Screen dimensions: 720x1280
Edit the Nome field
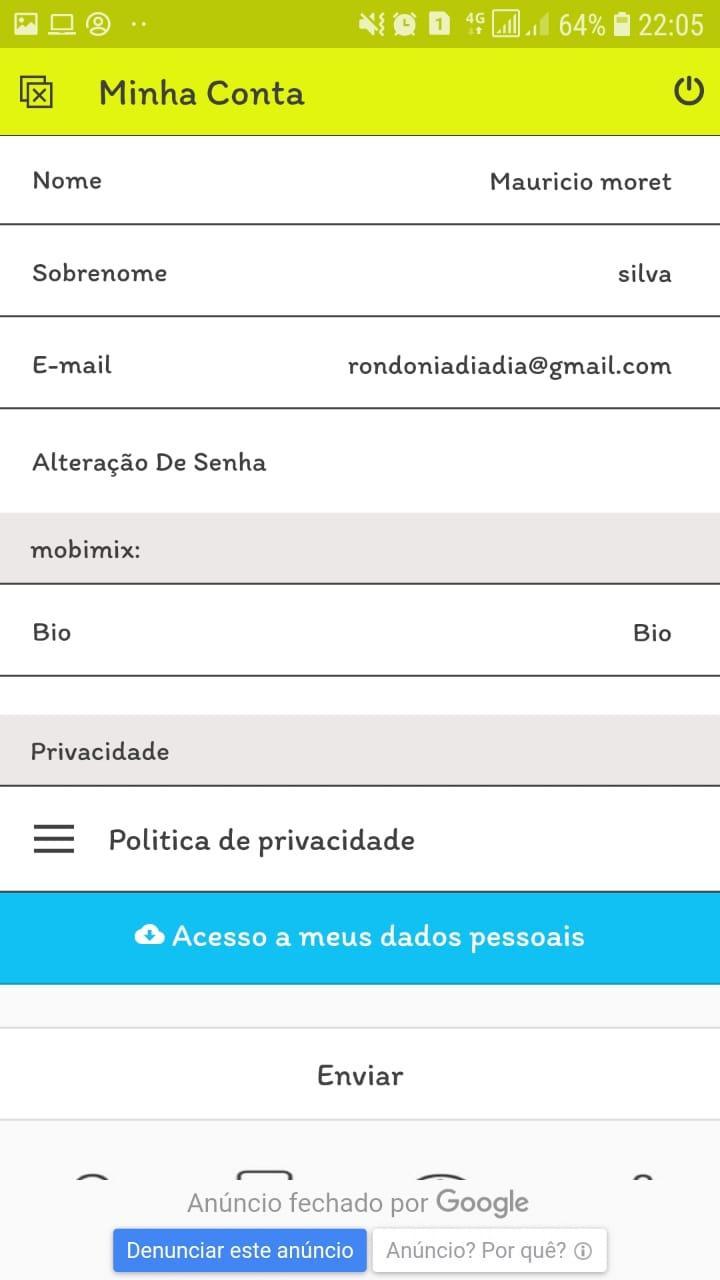tap(360, 181)
